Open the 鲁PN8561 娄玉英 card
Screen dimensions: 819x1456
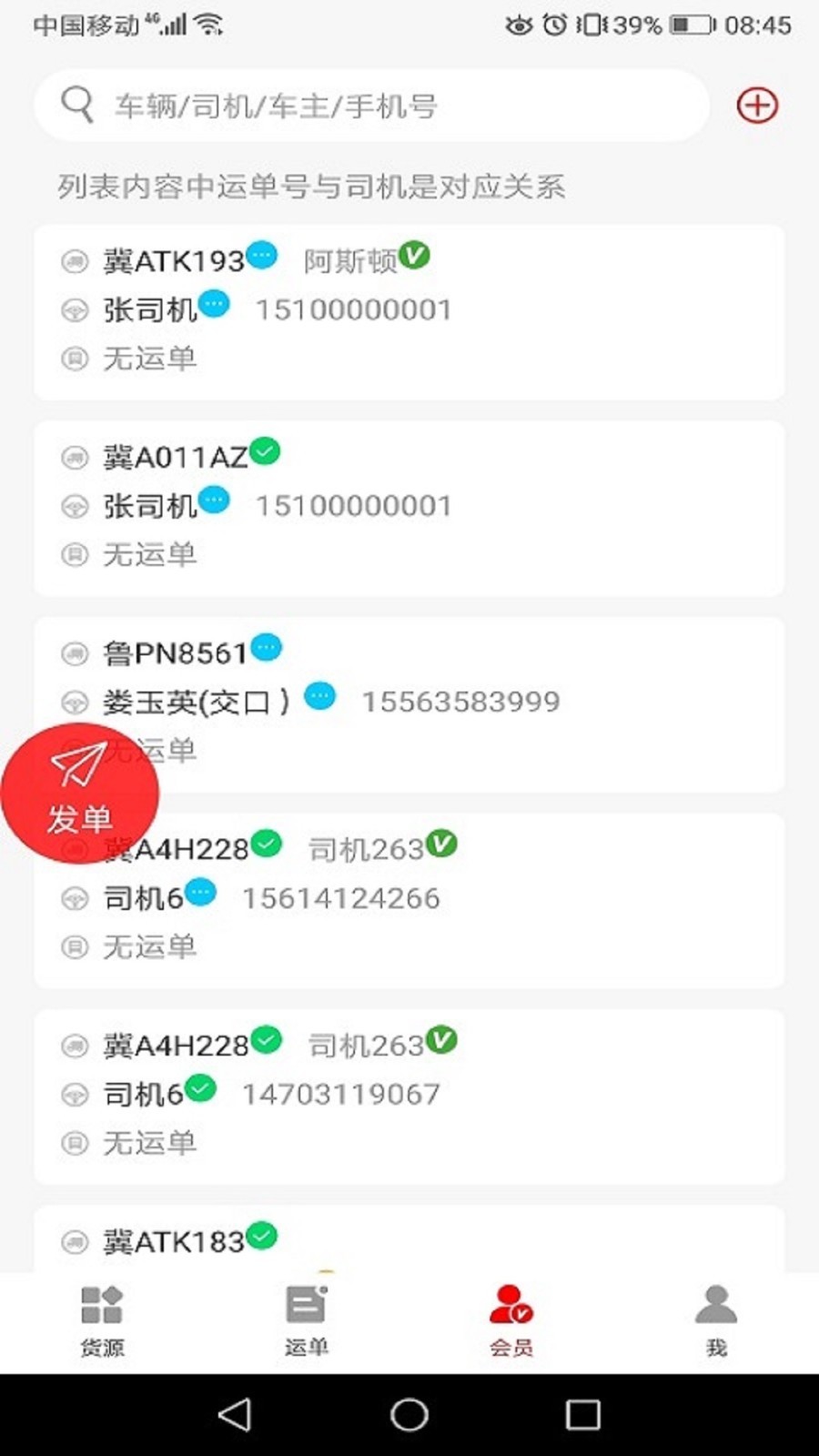pos(409,704)
